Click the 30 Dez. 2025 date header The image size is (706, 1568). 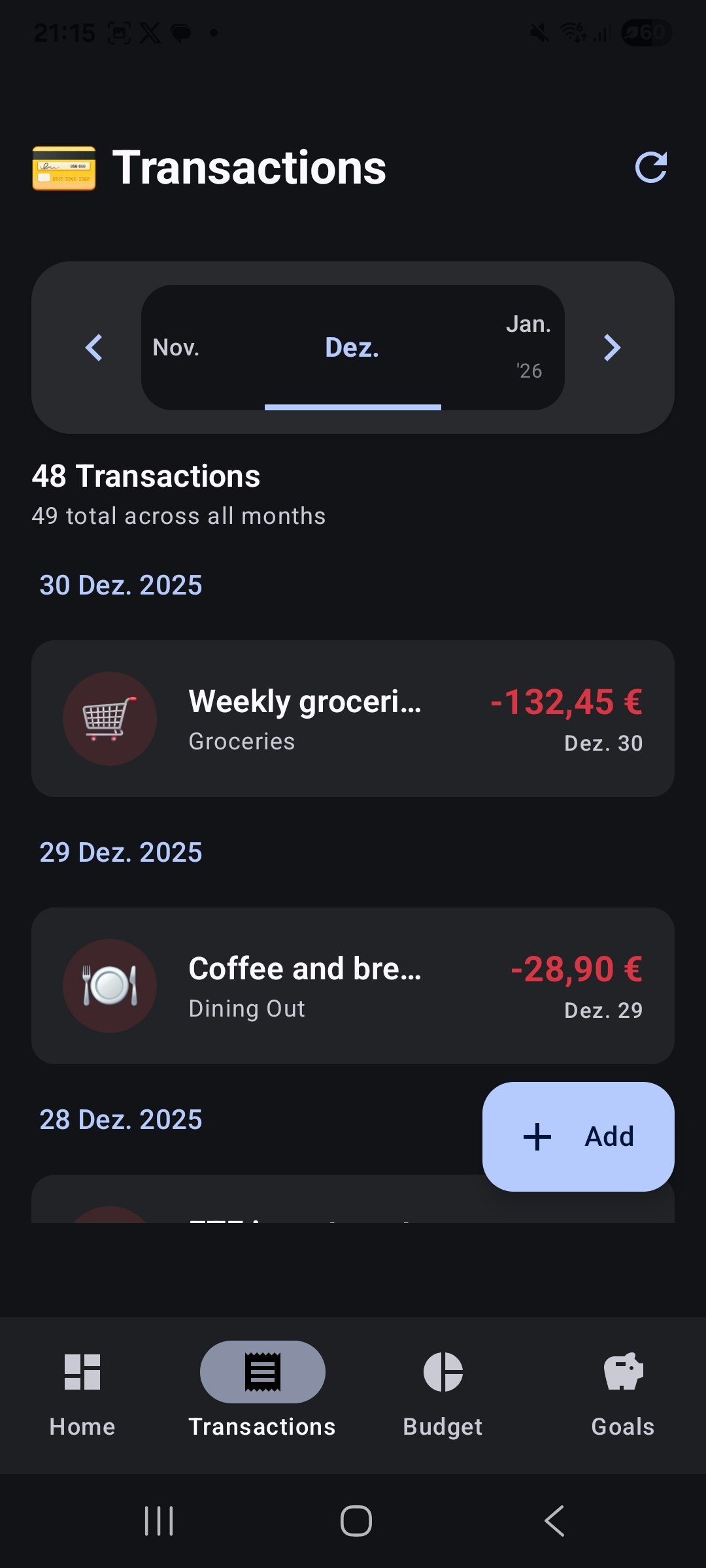(x=122, y=585)
